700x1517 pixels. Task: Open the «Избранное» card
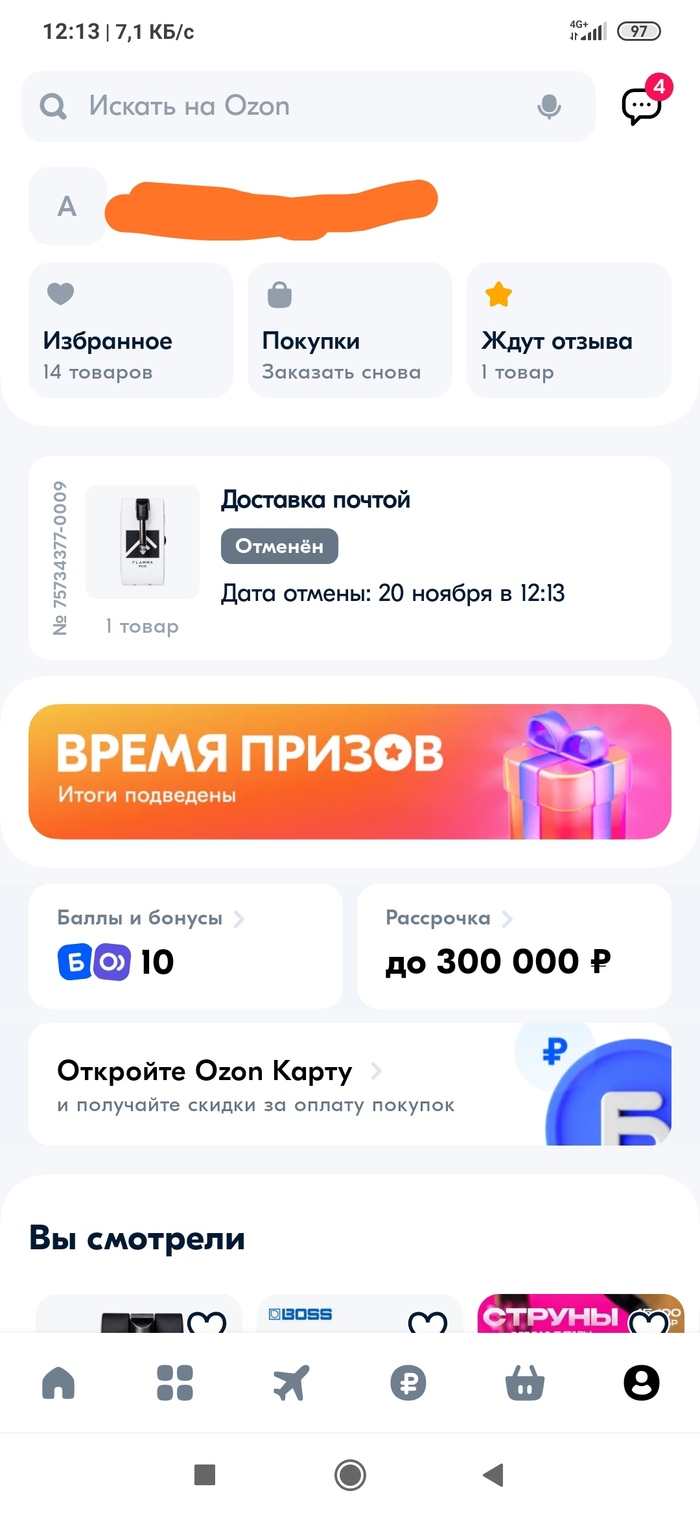tap(130, 330)
